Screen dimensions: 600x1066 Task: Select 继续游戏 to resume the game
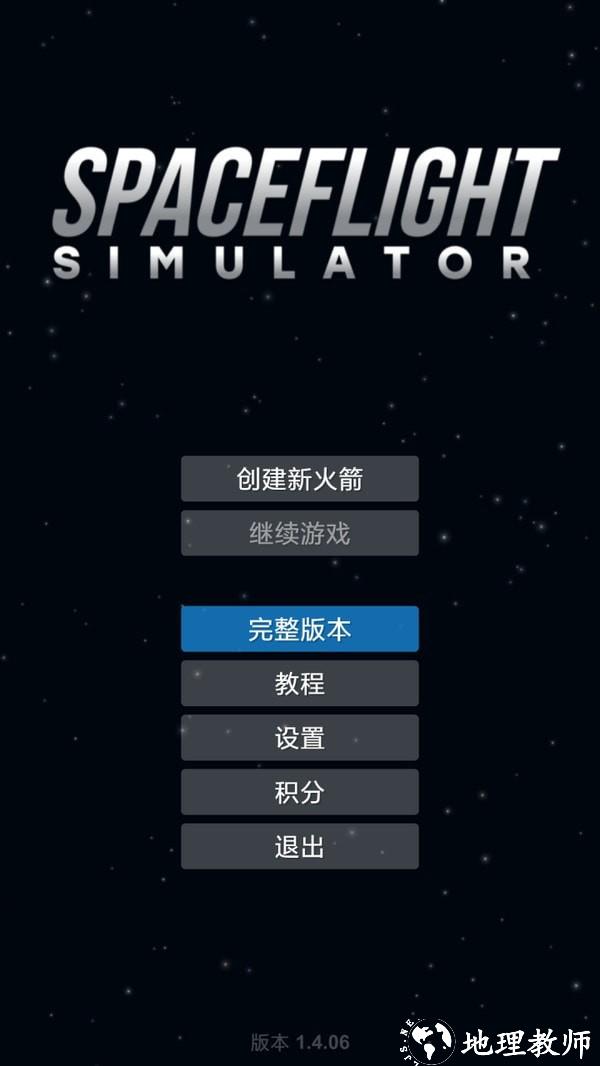(299, 533)
